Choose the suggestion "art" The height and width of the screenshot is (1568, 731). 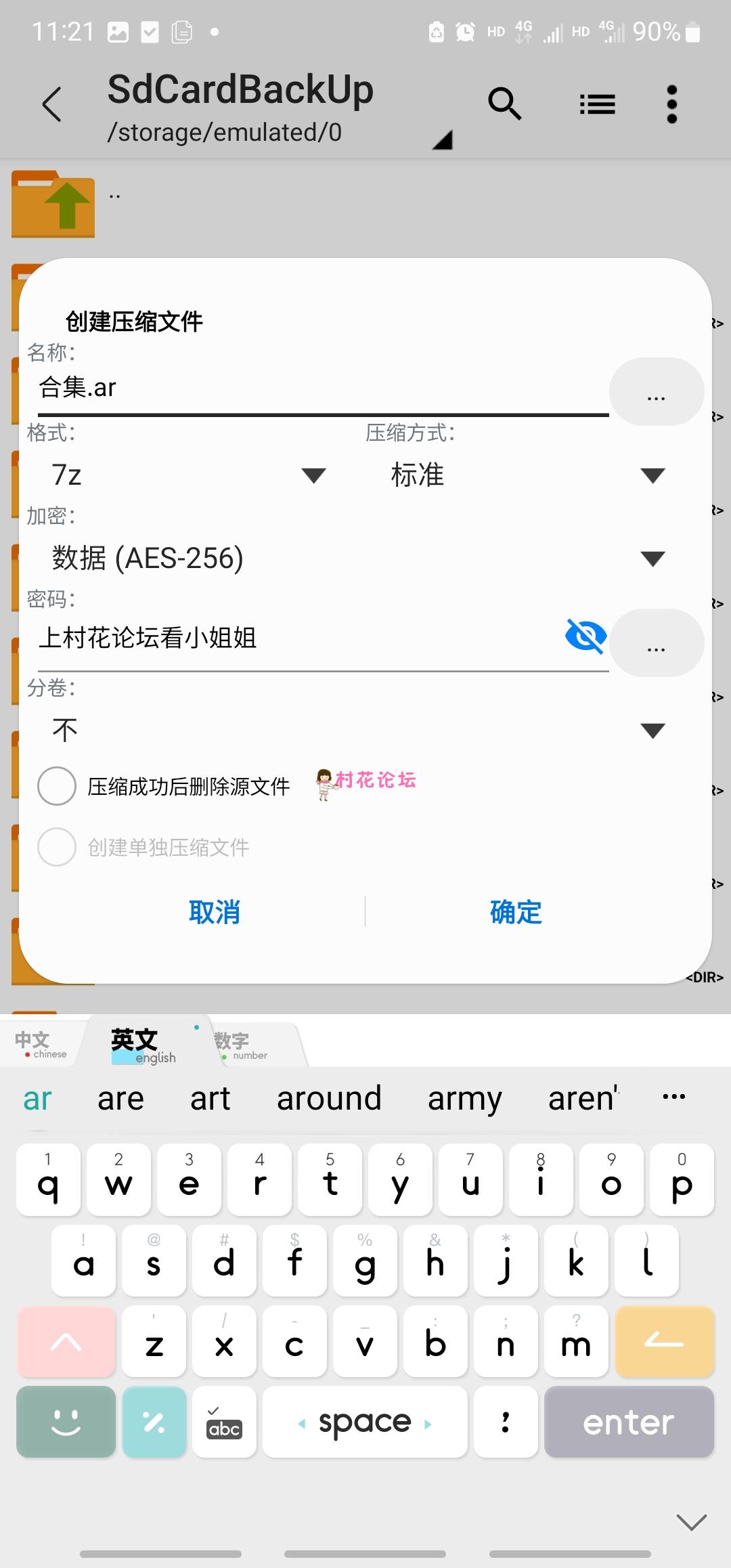[210, 1098]
